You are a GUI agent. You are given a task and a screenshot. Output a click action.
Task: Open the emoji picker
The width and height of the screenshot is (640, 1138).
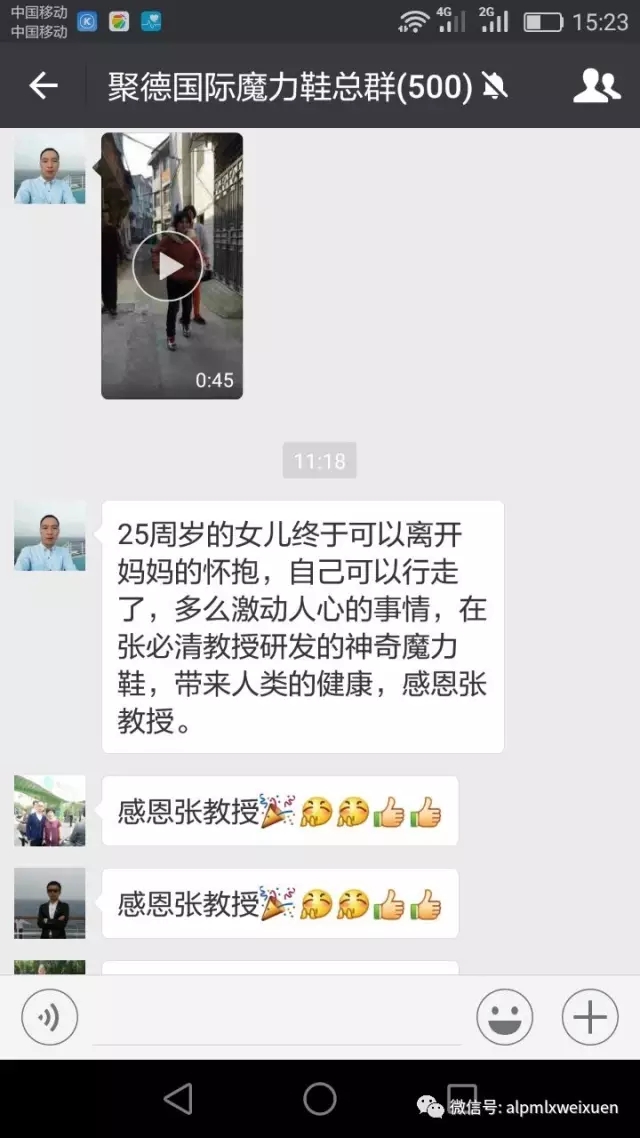(x=504, y=1017)
